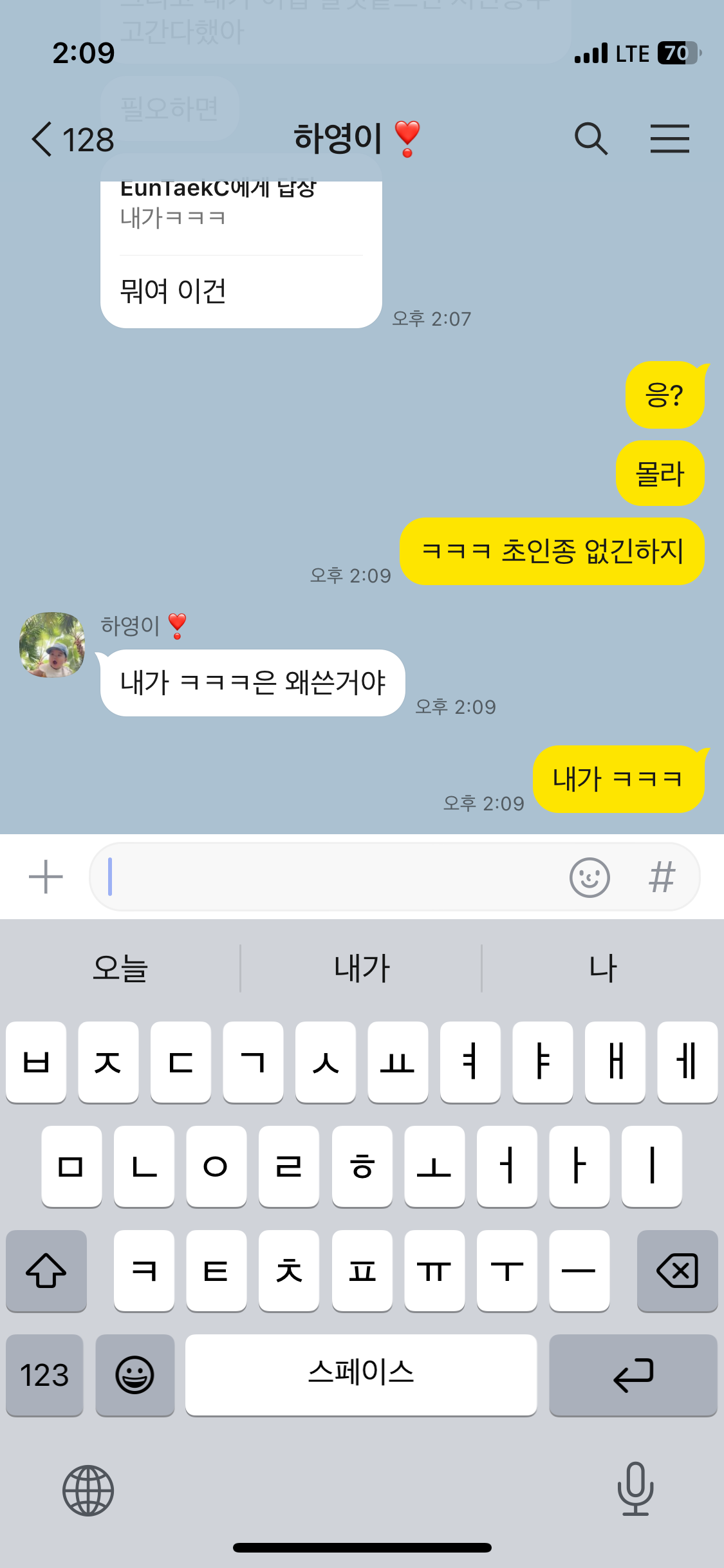Toggle the shift key
This screenshot has width=724, height=1568.
(46, 1271)
